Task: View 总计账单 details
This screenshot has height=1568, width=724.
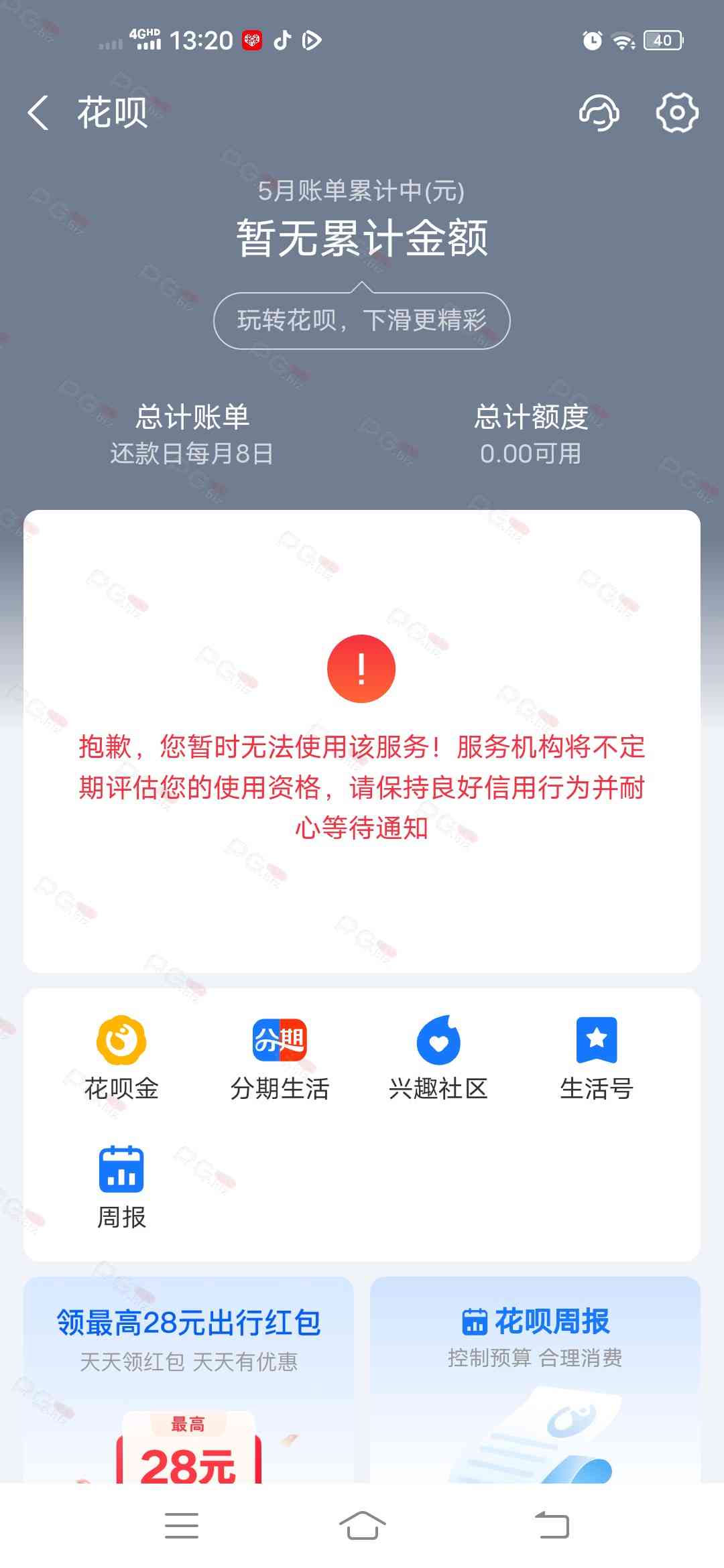Action: (x=192, y=434)
